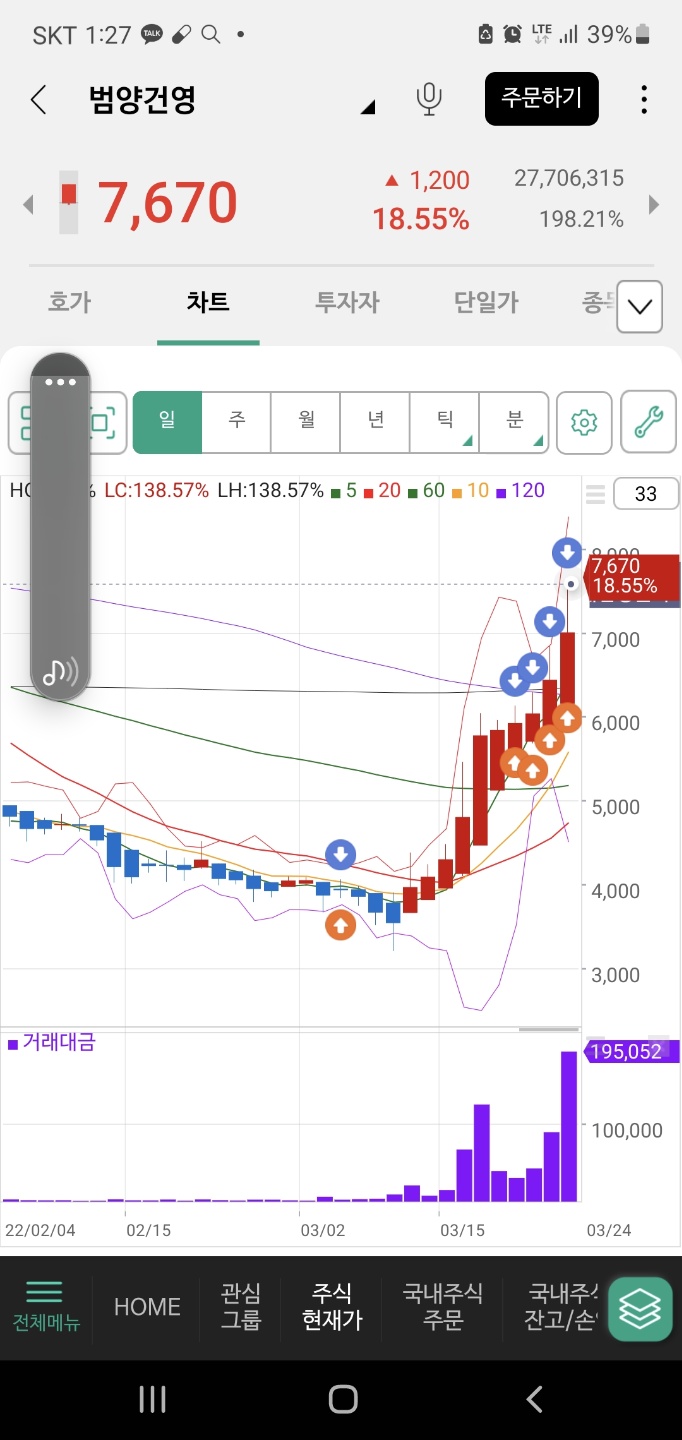Tap the 주문하기 order button

[541, 99]
